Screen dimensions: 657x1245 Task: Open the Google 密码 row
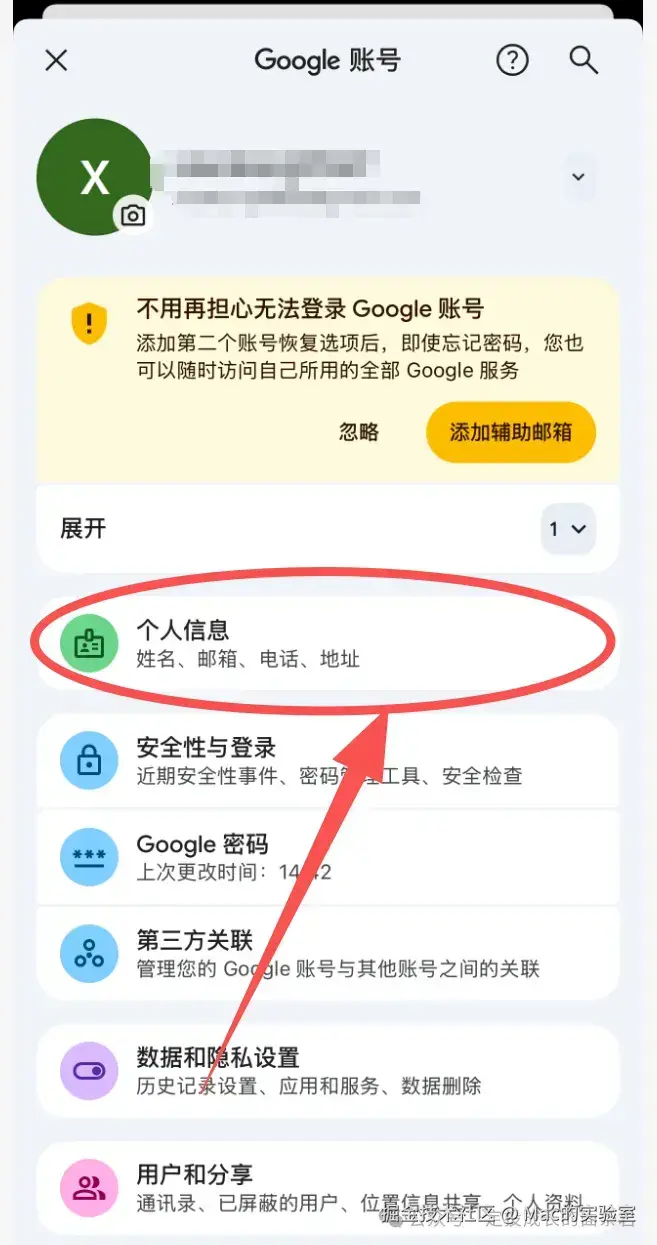[327, 858]
